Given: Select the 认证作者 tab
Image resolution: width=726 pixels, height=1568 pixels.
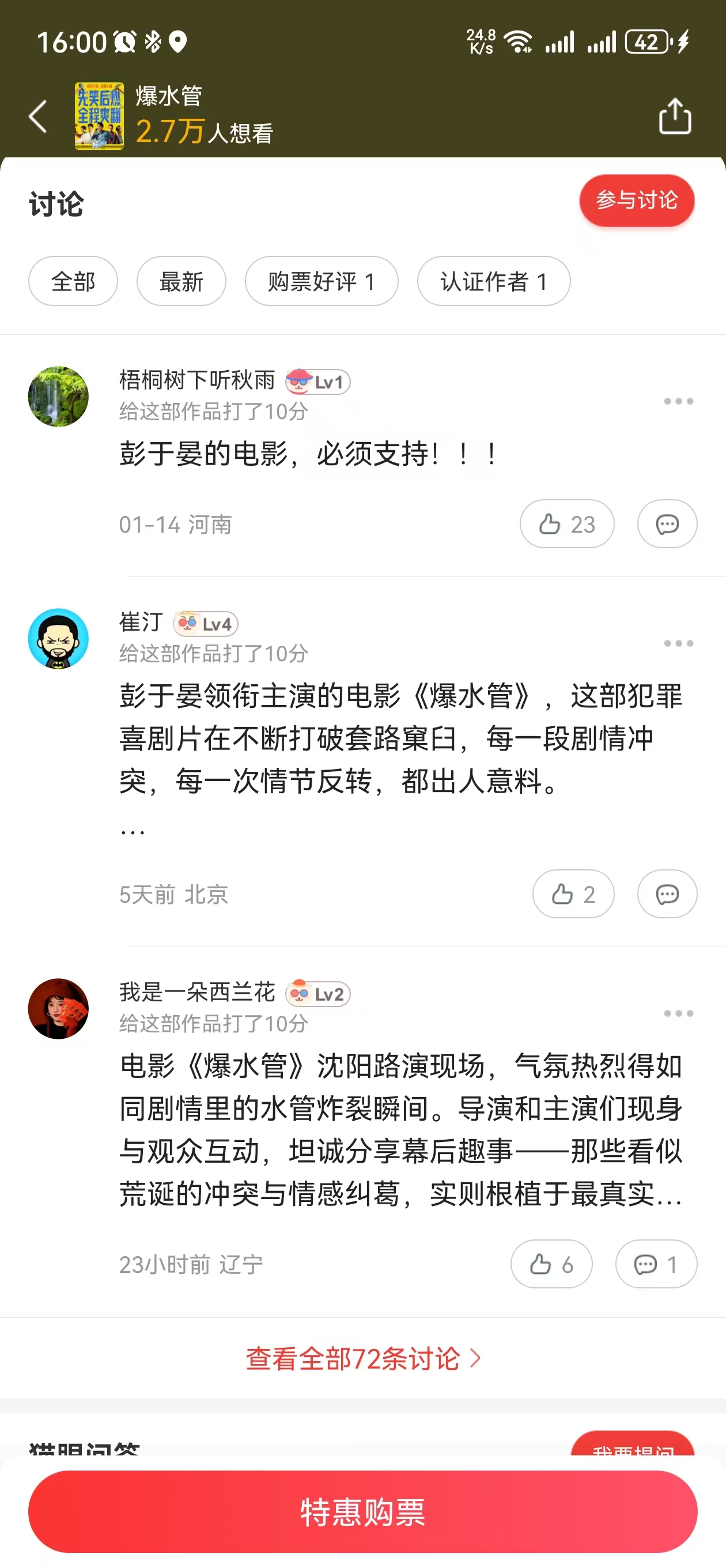Looking at the screenshot, I should 493,281.
